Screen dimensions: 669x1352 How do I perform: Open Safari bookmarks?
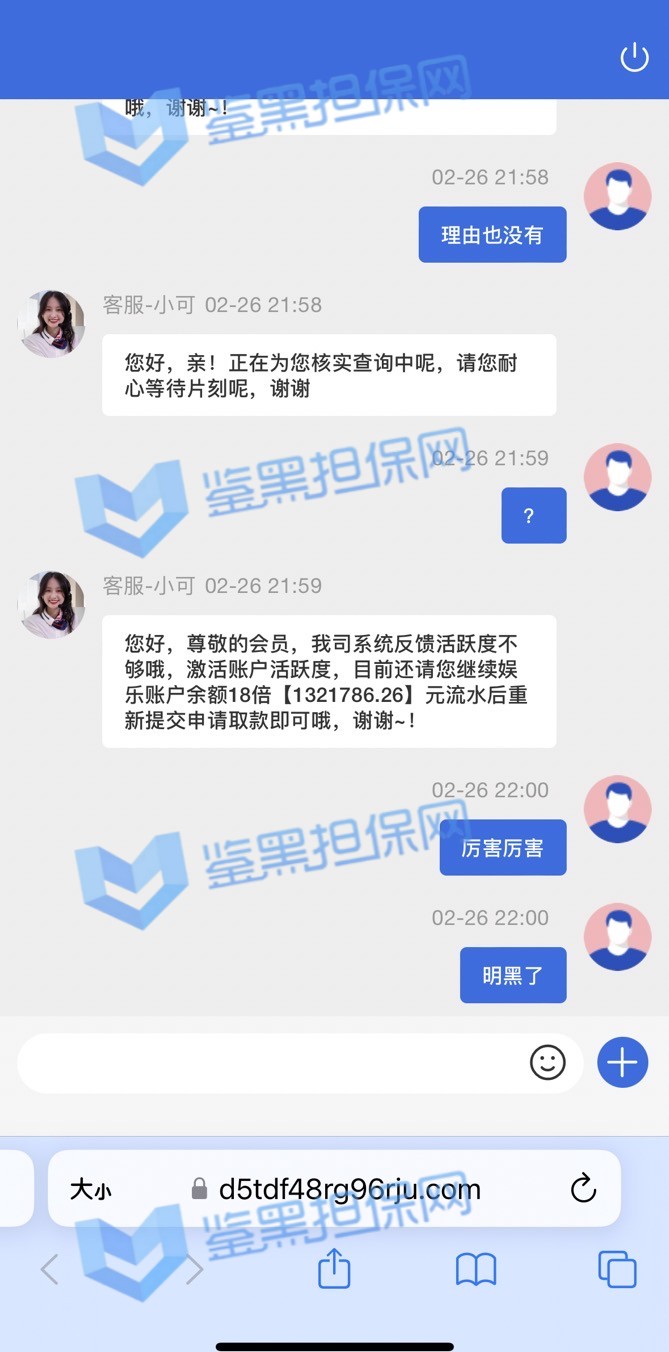(476, 1270)
